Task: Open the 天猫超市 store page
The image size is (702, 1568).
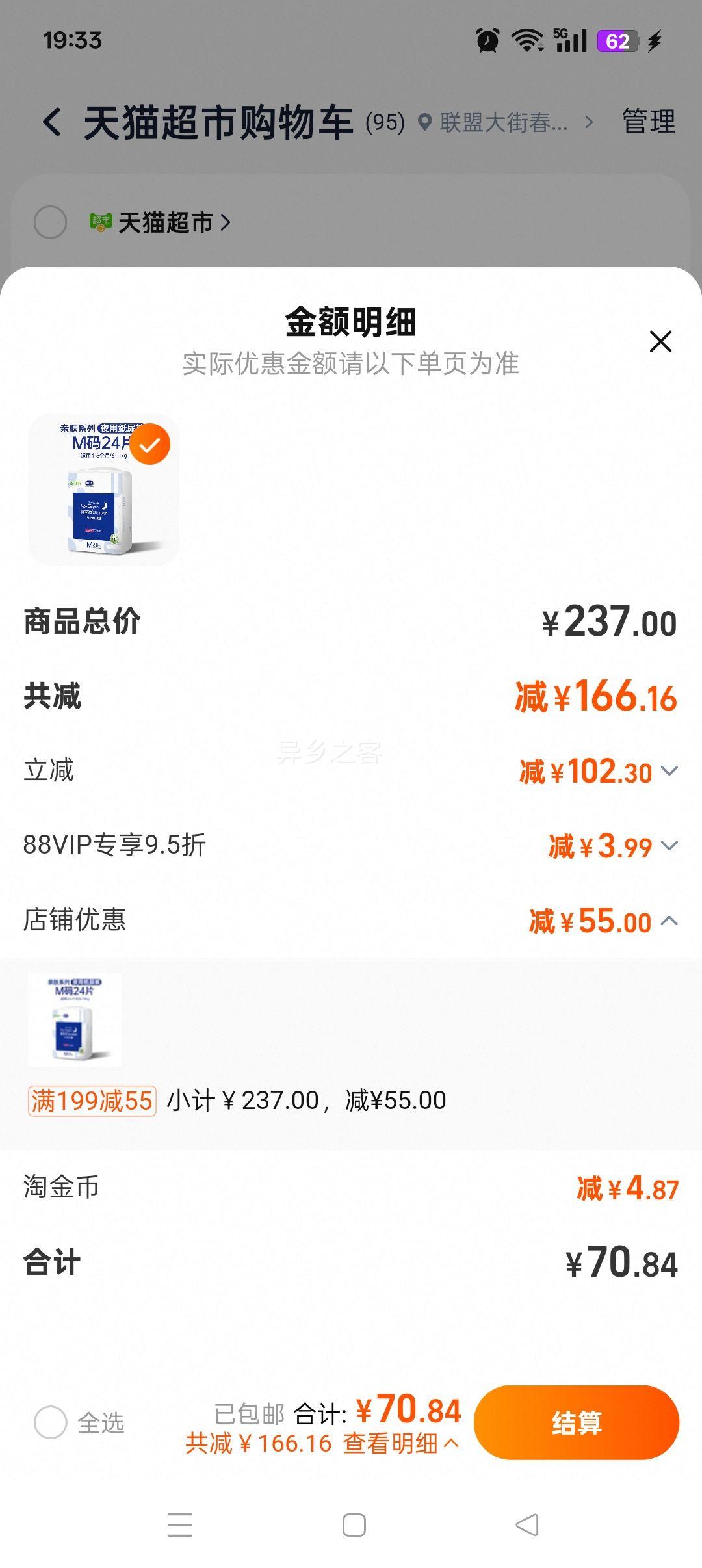Action: coord(166,222)
